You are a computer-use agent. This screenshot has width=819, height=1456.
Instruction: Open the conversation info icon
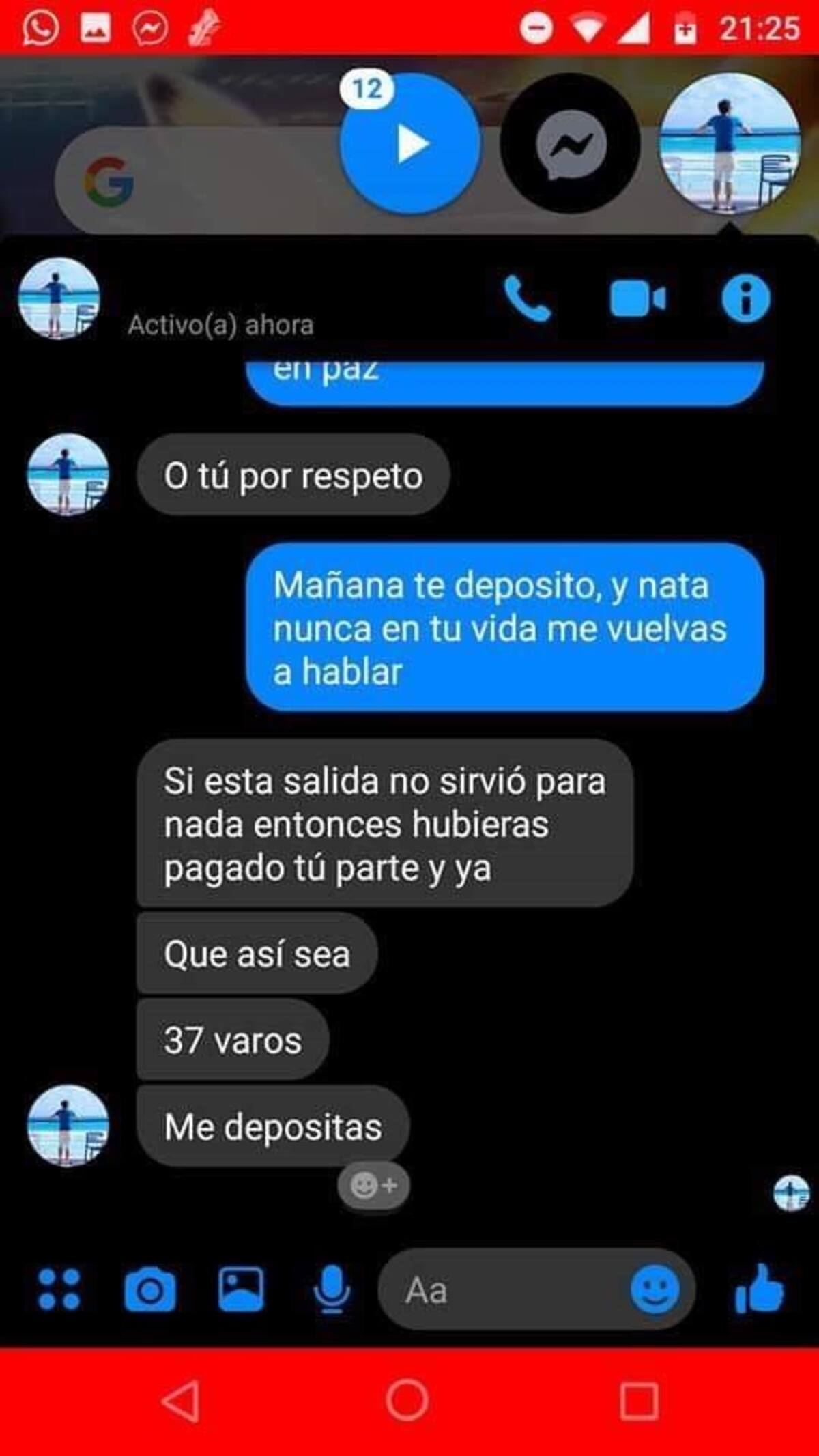(745, 298)
